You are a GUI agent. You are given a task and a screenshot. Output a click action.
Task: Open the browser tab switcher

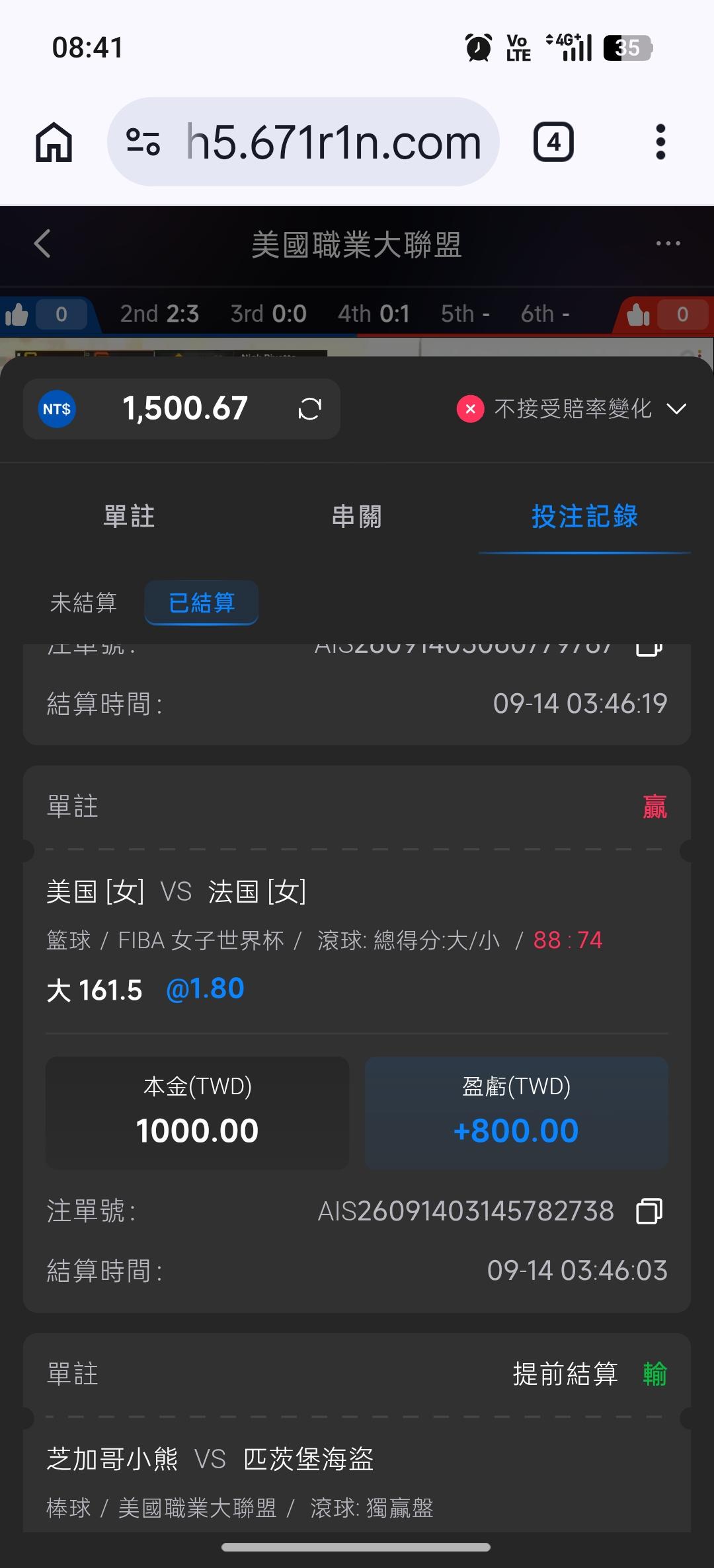point(553,142)
